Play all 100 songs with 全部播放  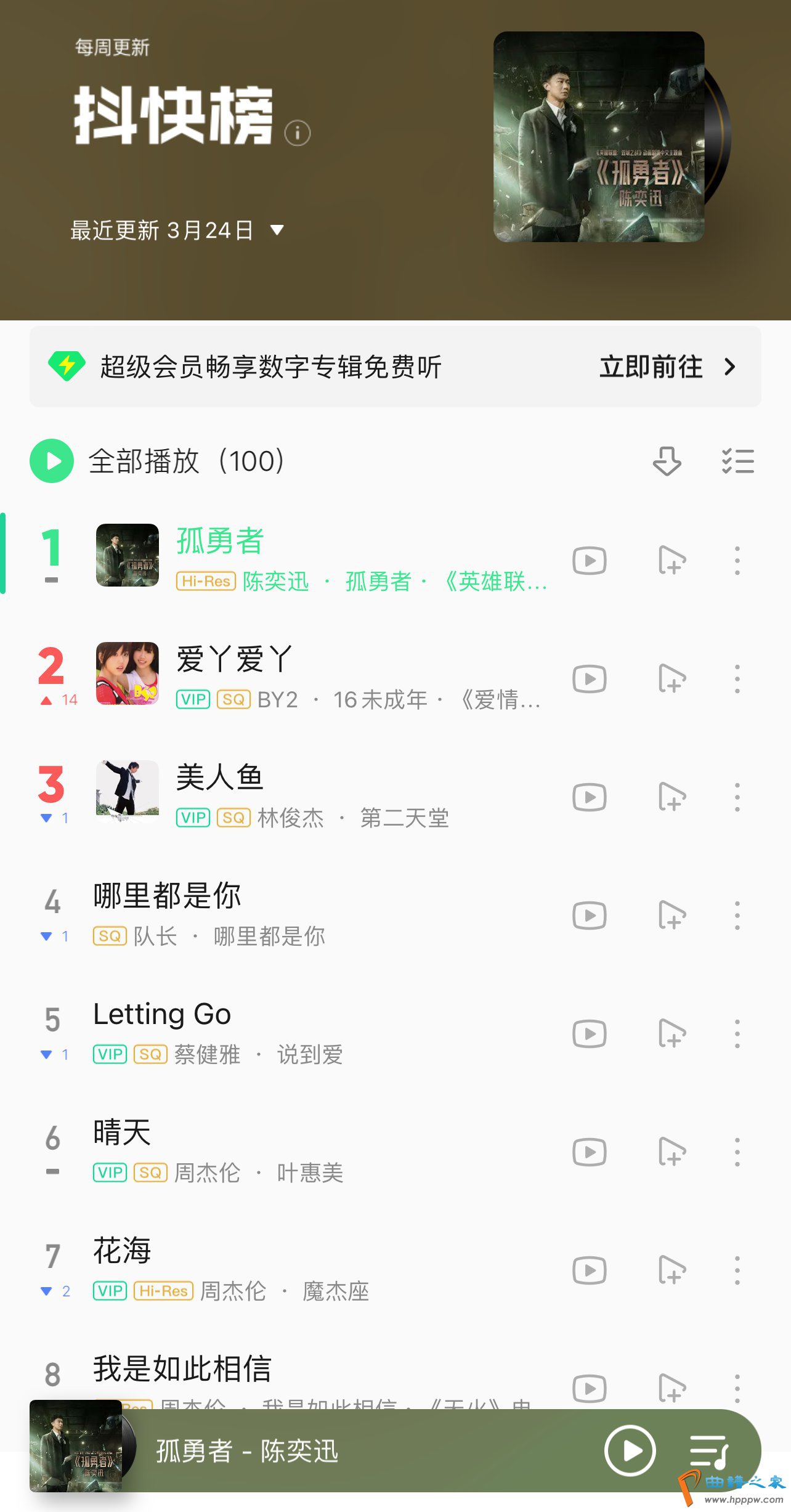(x=52, y=461)
